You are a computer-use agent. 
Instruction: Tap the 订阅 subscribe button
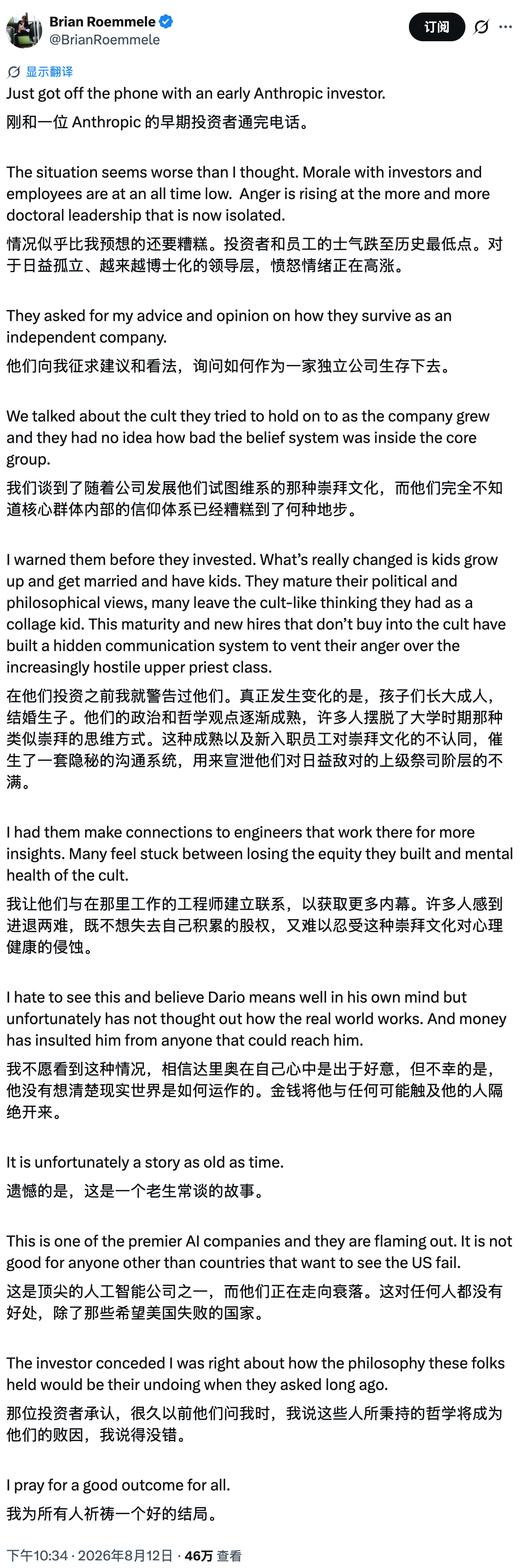coord(436,27)
